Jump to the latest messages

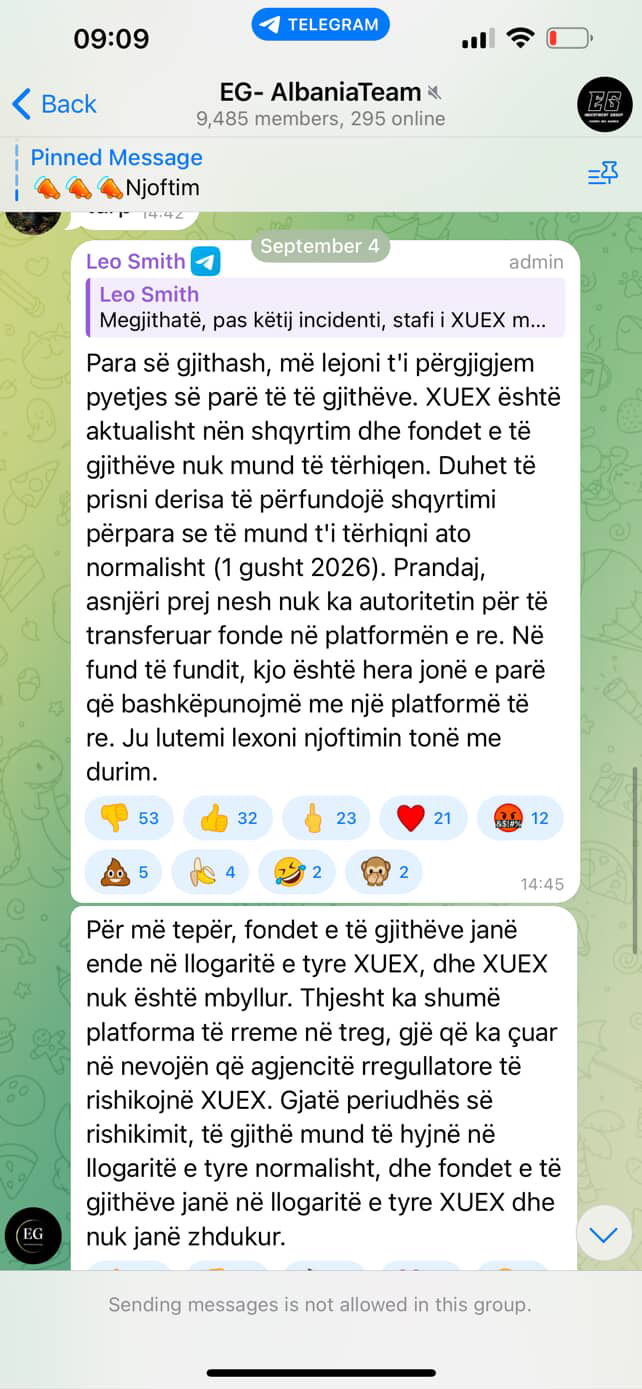(x=603, y=1234)
